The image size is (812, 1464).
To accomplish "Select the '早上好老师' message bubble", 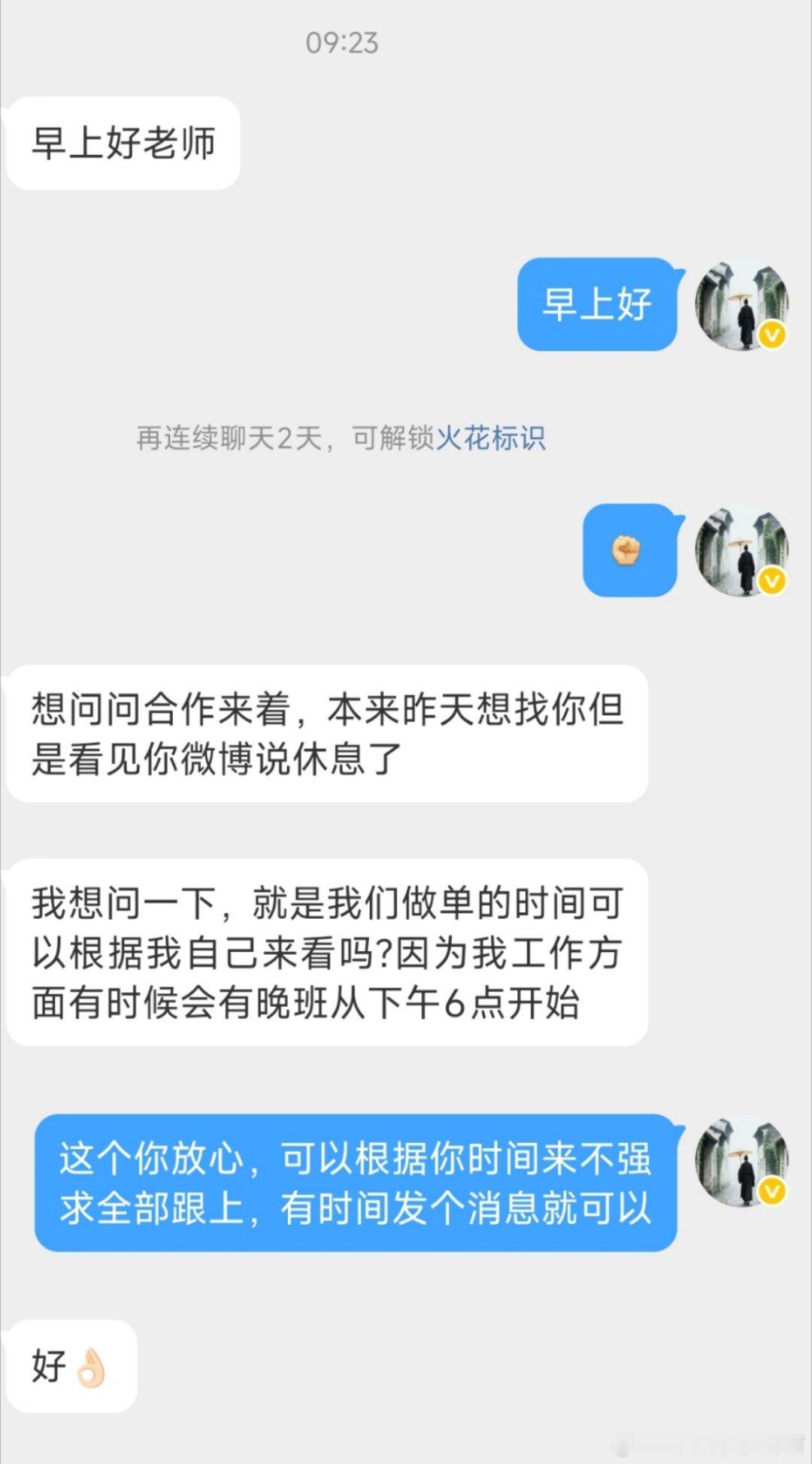I will [x=123, y=143].
